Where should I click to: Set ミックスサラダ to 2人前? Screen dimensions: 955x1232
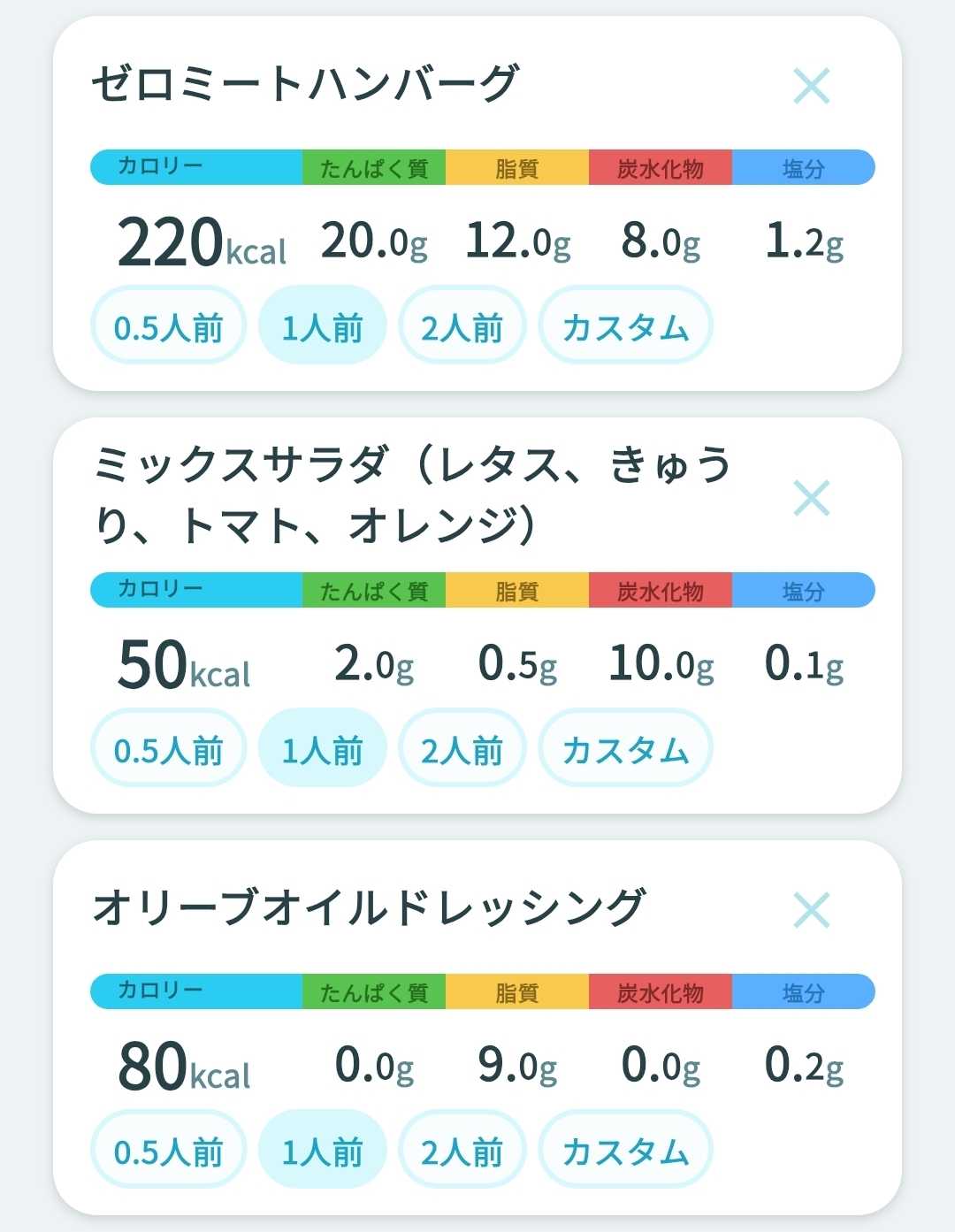(x=462, y=751)
